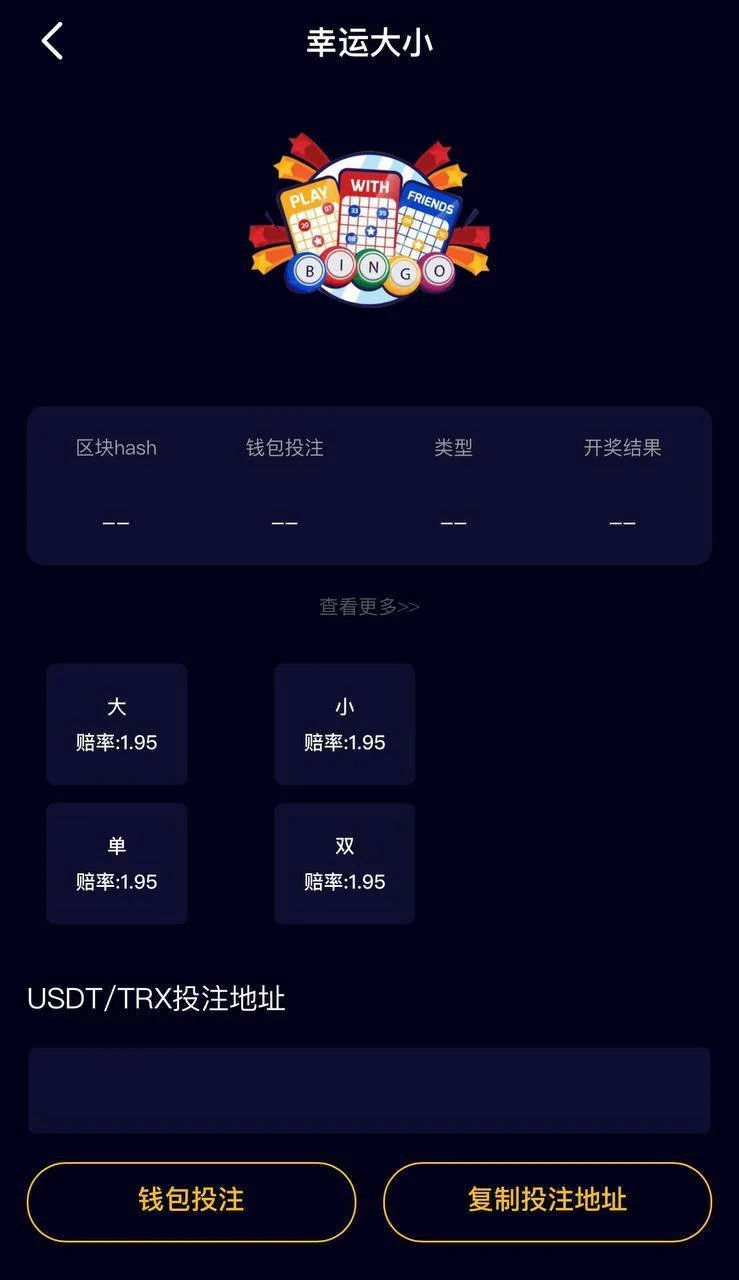Copy address with 复制投注地址 button

point(547,1201)
